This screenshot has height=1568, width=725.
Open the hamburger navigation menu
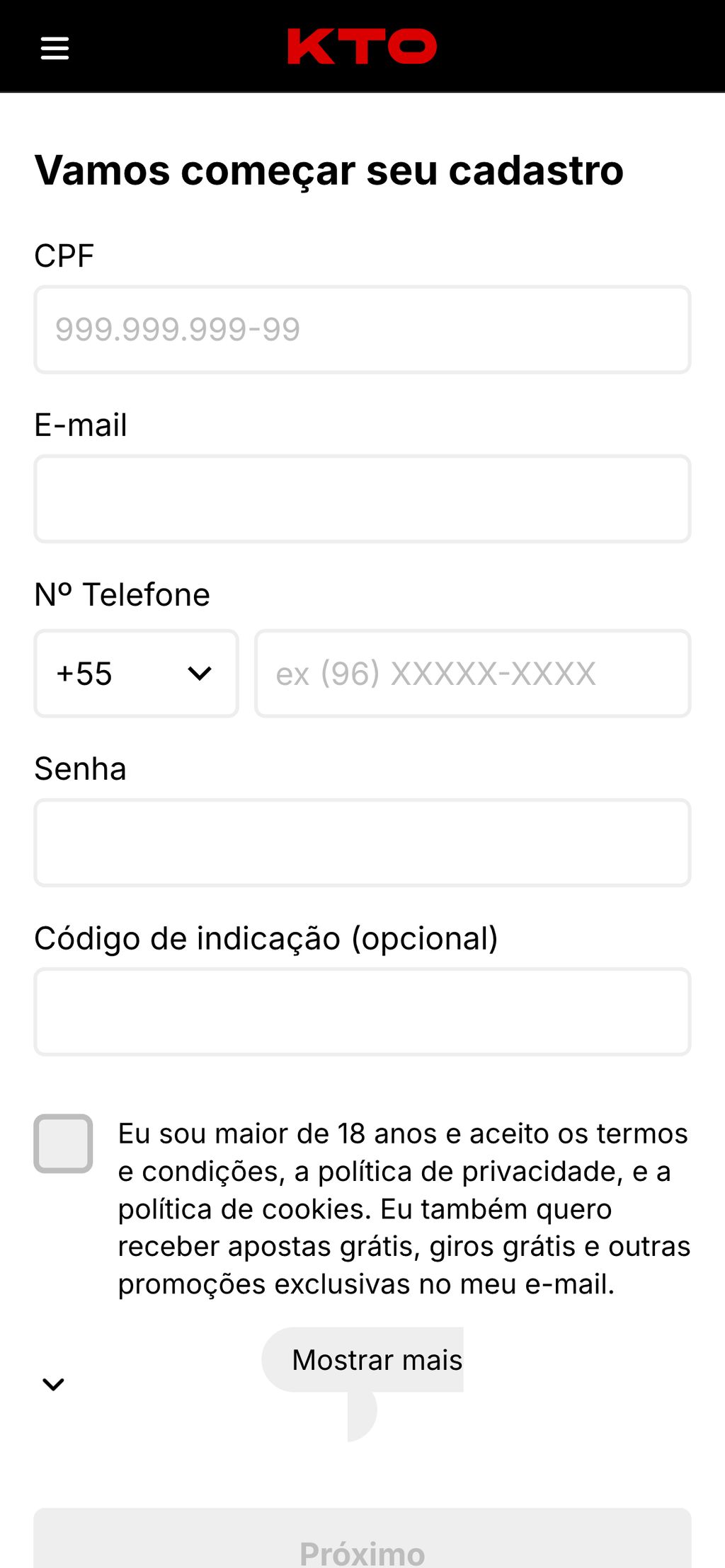[54, 47]
